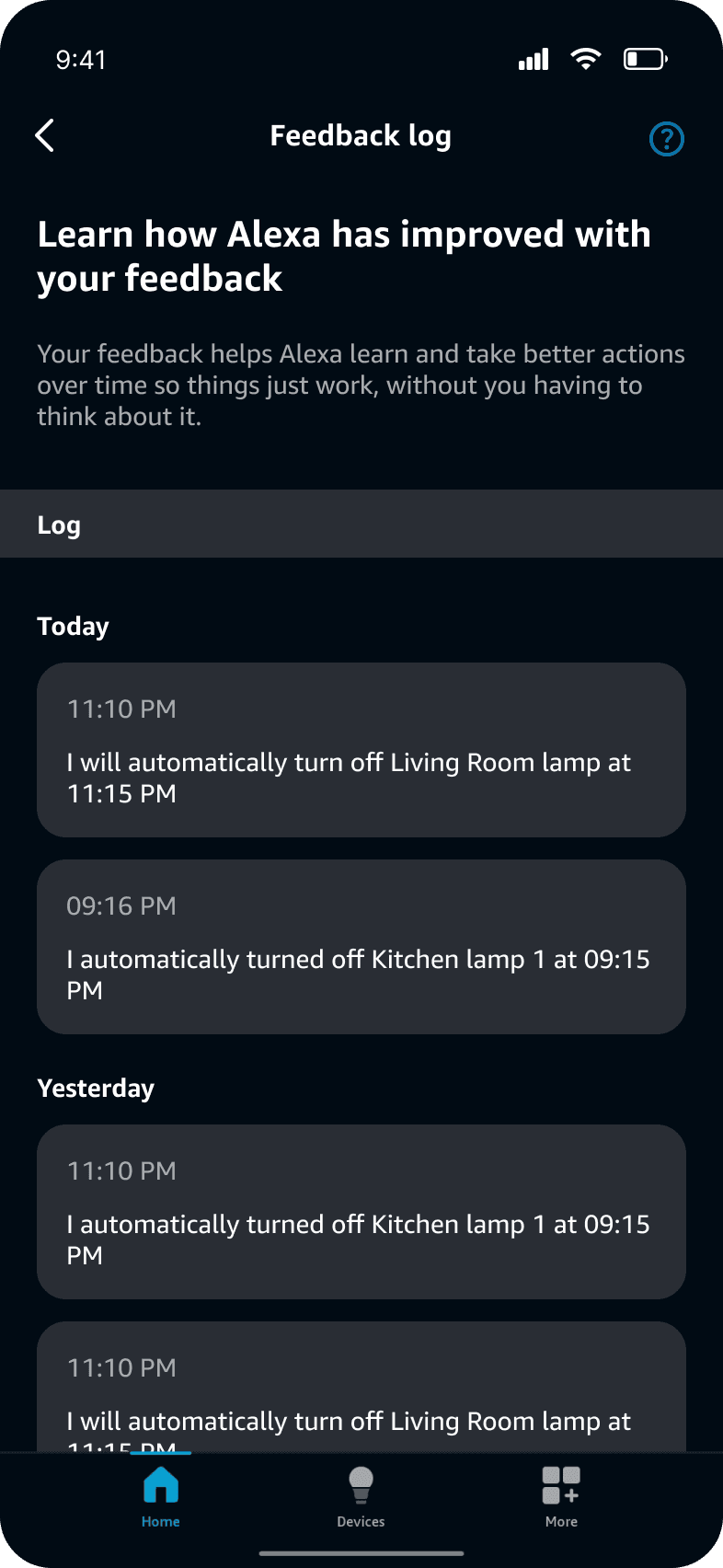The image size is (723, 1568).
Task: Open the help question mark icon
Action: pyautogui.click(x=666, y=139)
